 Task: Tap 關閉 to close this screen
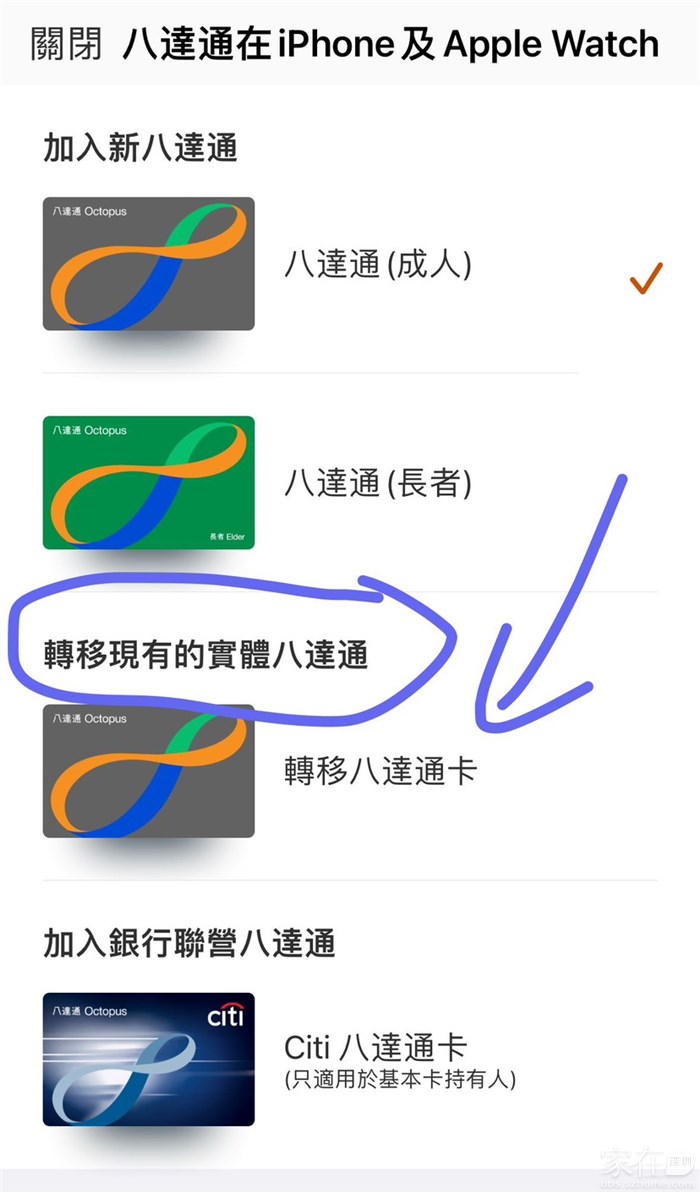(66, 45)
